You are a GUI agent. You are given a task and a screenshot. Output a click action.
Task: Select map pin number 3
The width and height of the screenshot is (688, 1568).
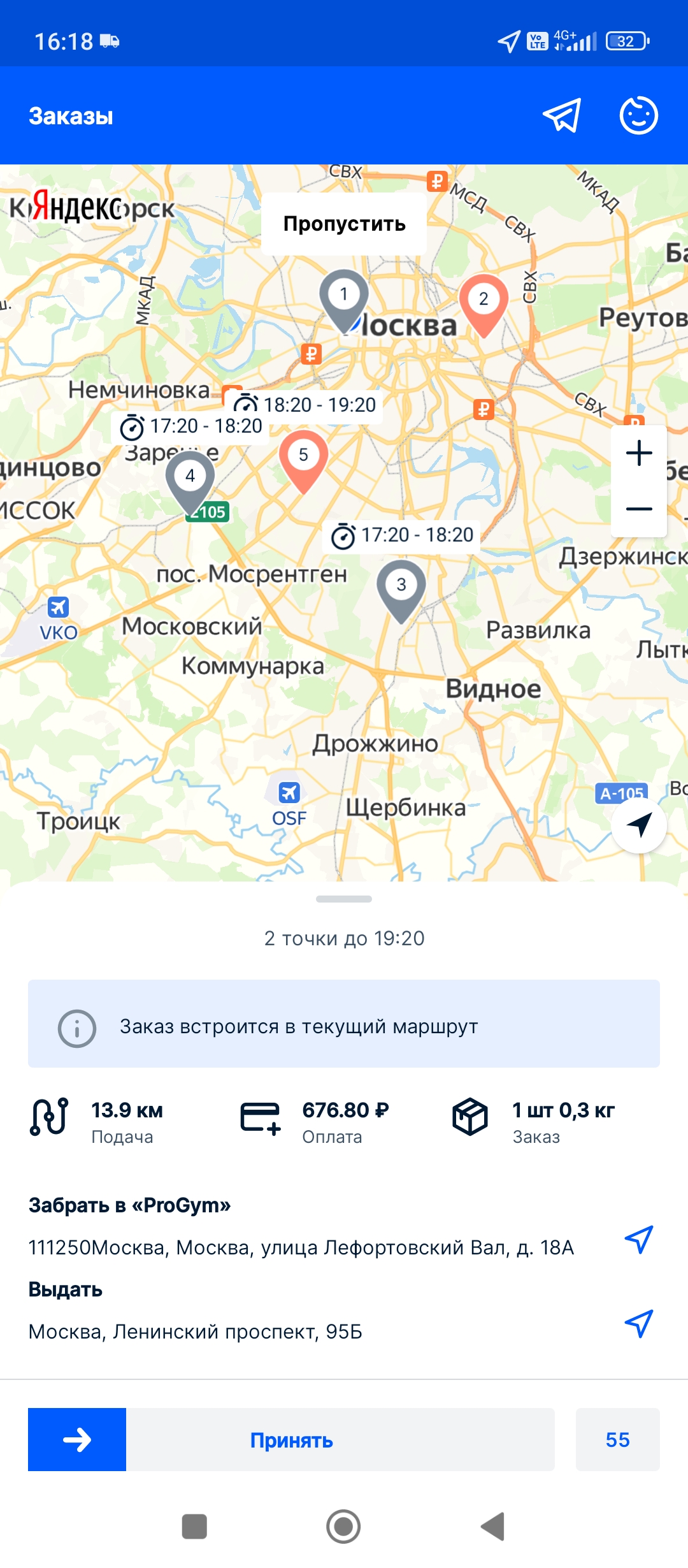coord(401,586)
